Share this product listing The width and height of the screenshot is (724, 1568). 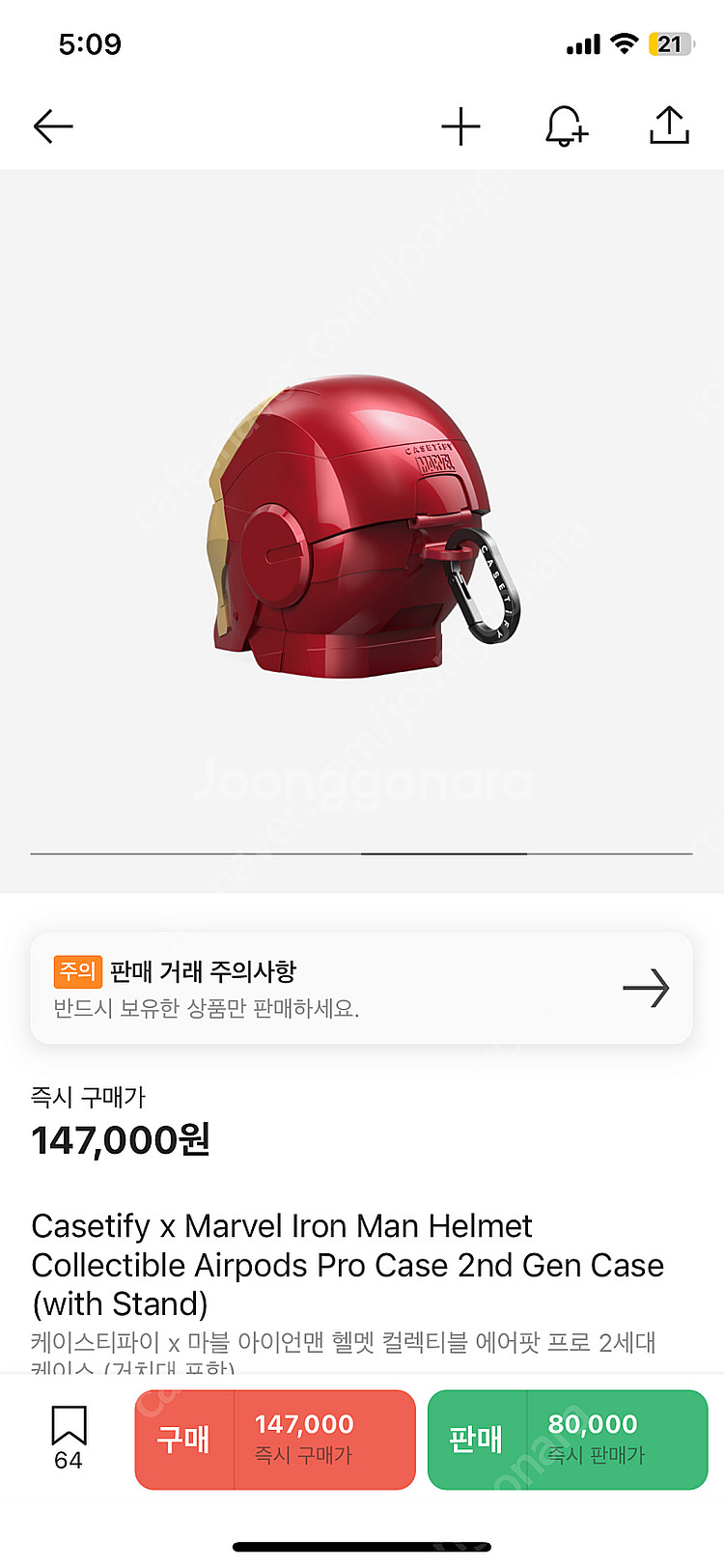pos(669,126)
